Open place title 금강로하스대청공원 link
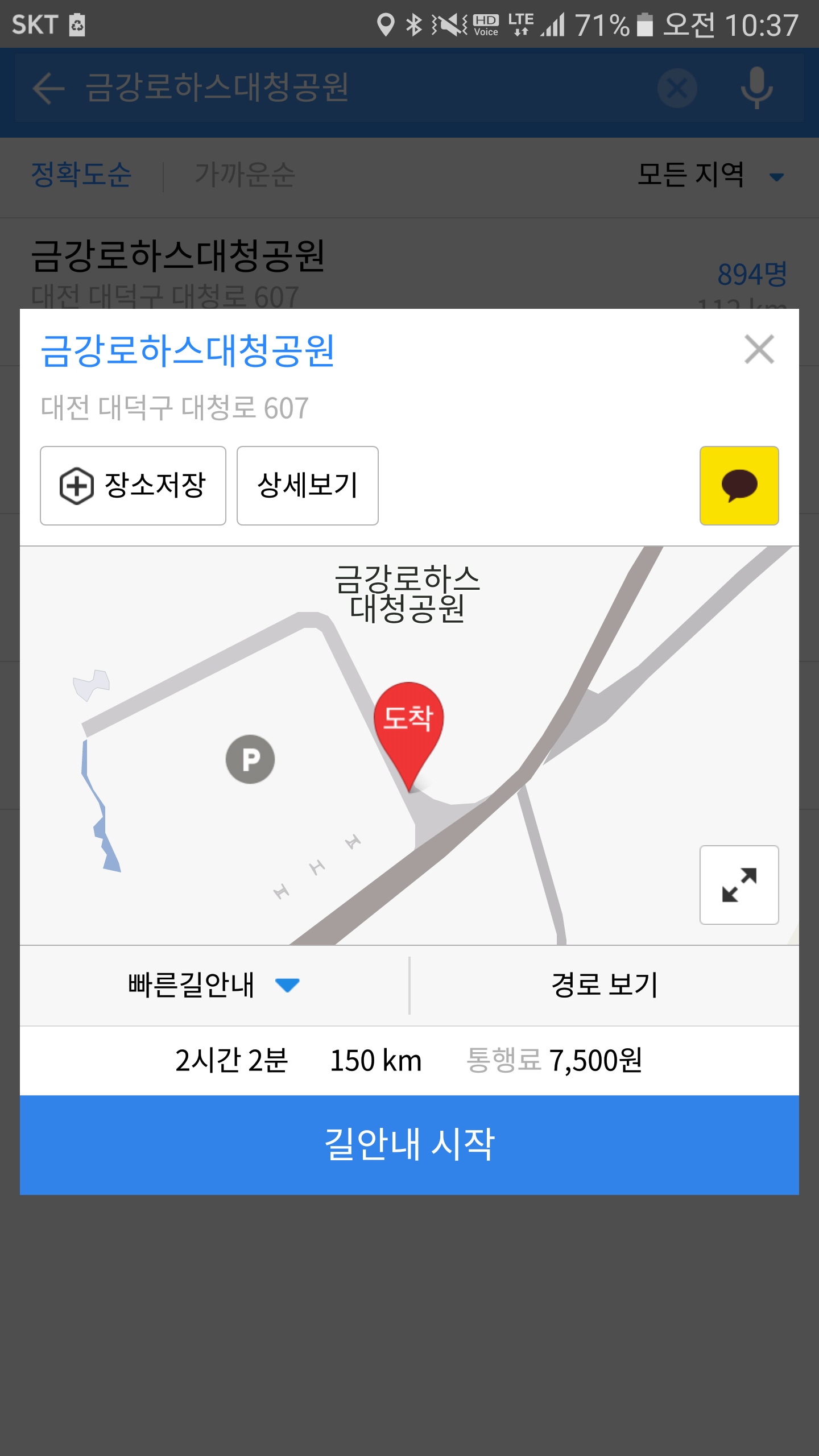 [187, 350]
